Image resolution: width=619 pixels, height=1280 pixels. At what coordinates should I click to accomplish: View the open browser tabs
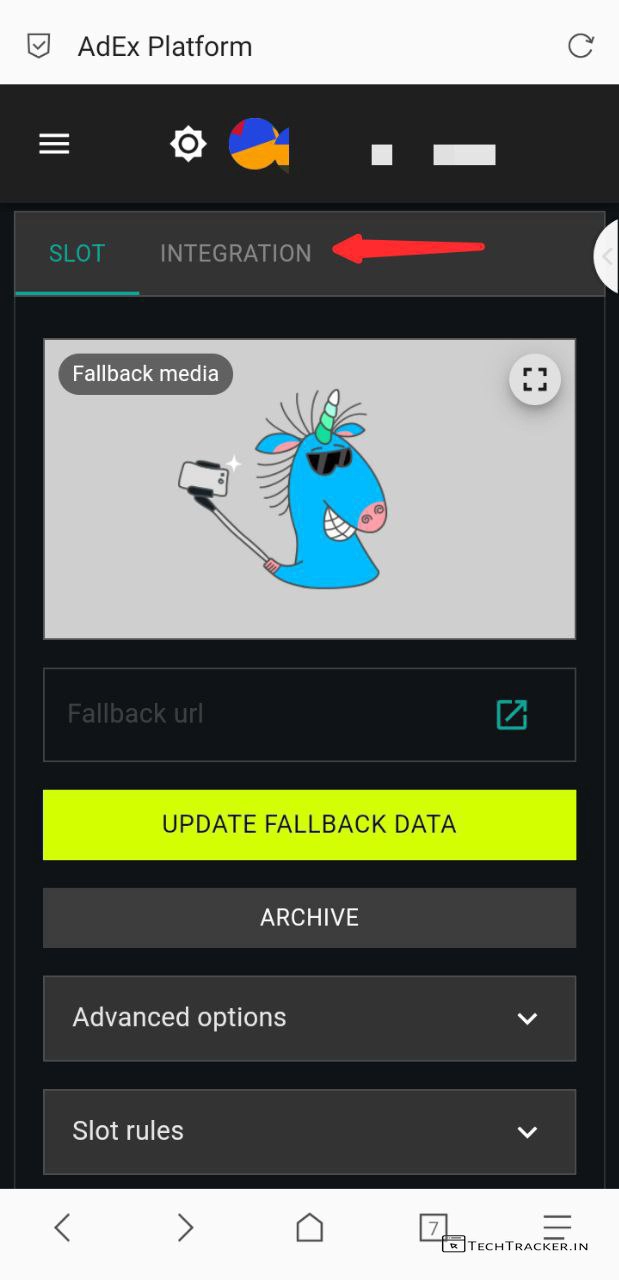point(432,1227)
